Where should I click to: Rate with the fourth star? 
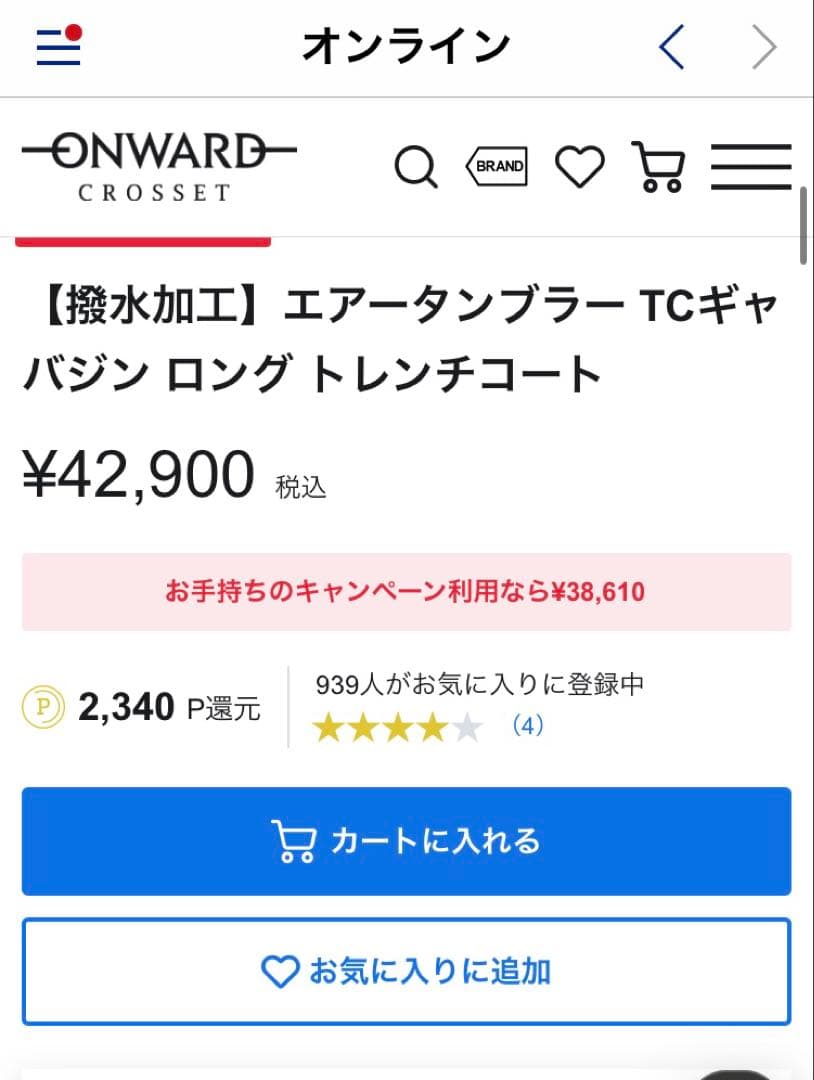coord(431,727)
